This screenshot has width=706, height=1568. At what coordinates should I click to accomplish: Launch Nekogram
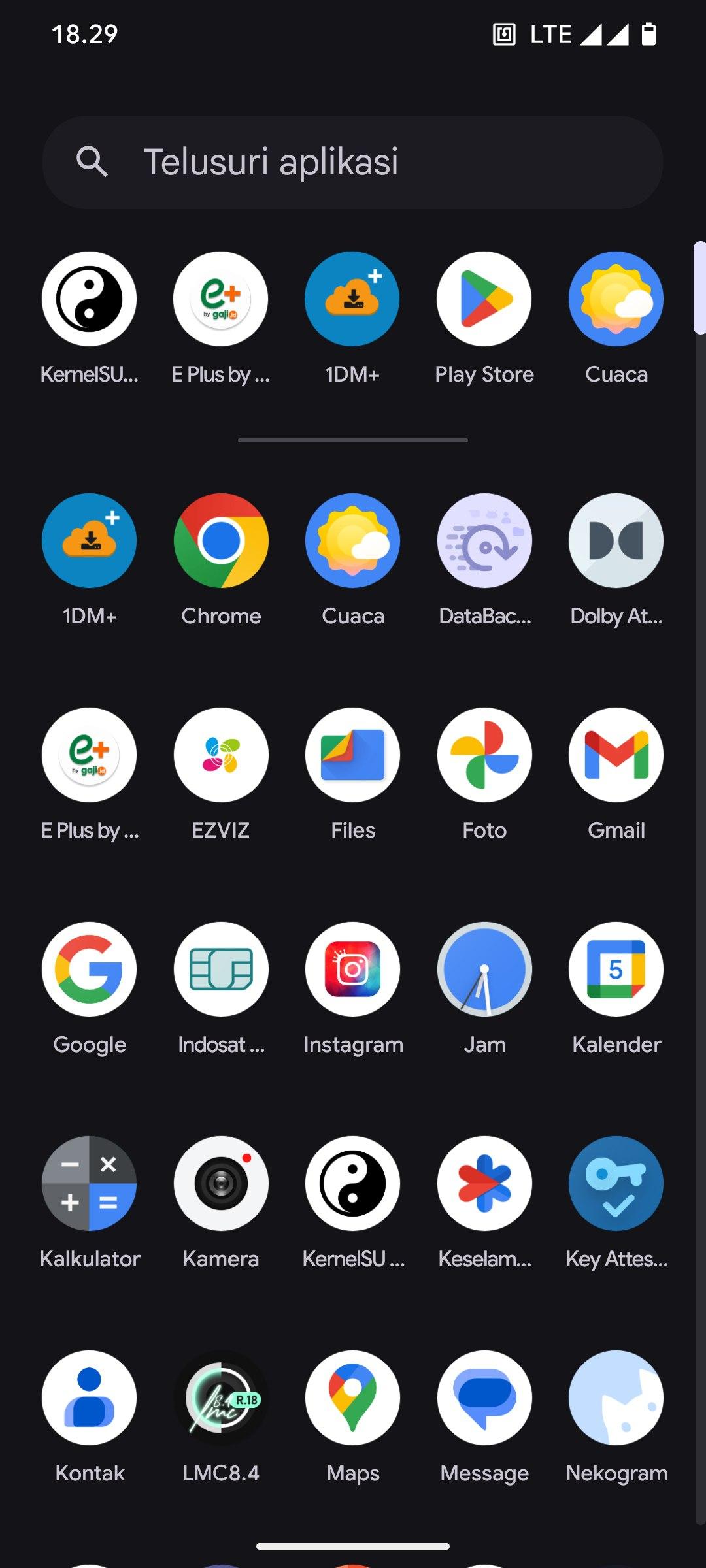tap(616, 1398)
